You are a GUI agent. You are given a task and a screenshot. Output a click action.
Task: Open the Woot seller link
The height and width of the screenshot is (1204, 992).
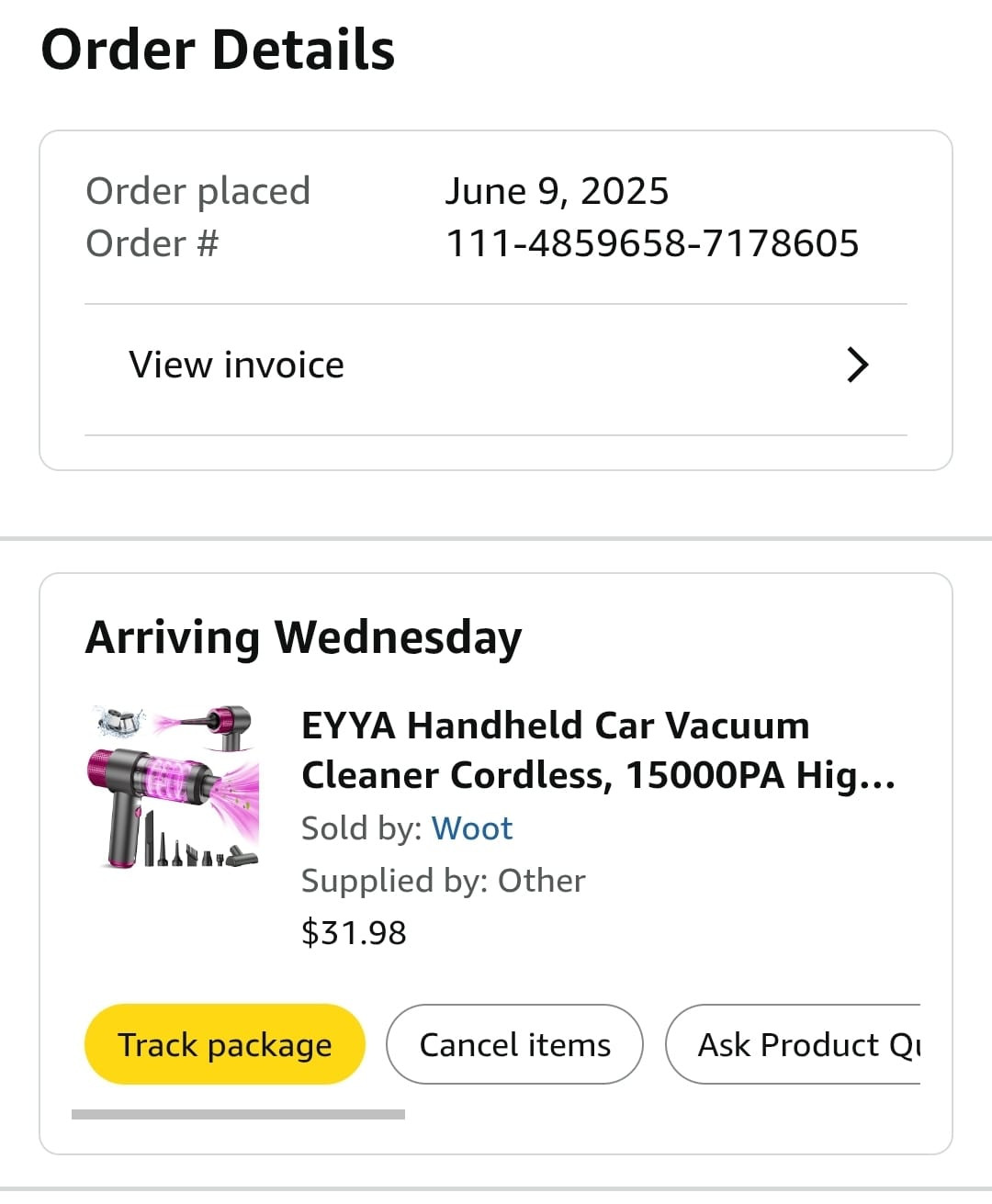coord(471,828)
